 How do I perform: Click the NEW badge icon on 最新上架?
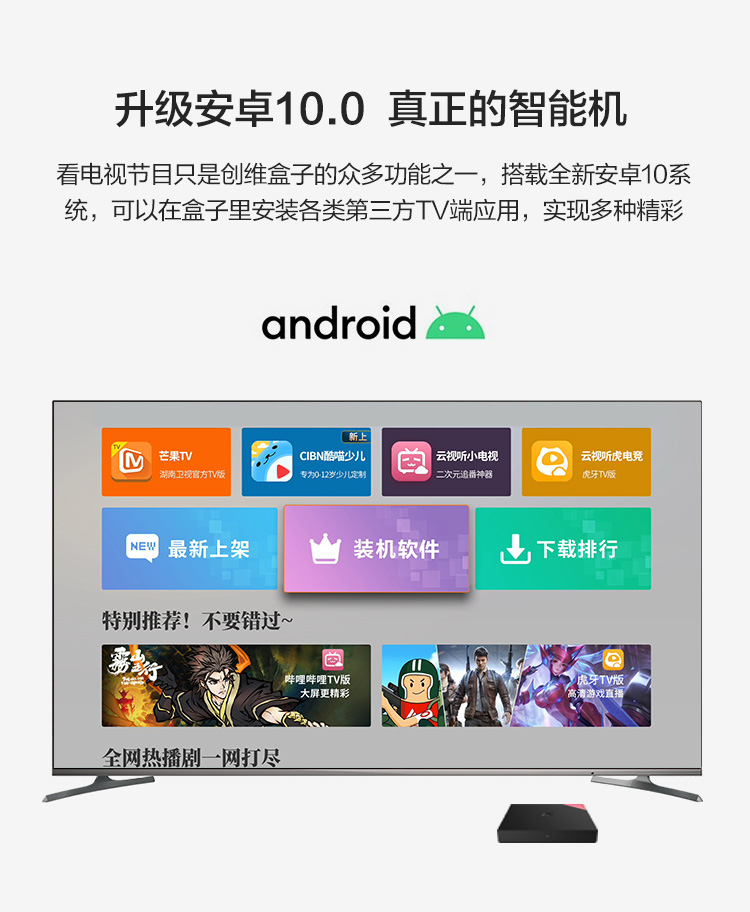(141, 547)
